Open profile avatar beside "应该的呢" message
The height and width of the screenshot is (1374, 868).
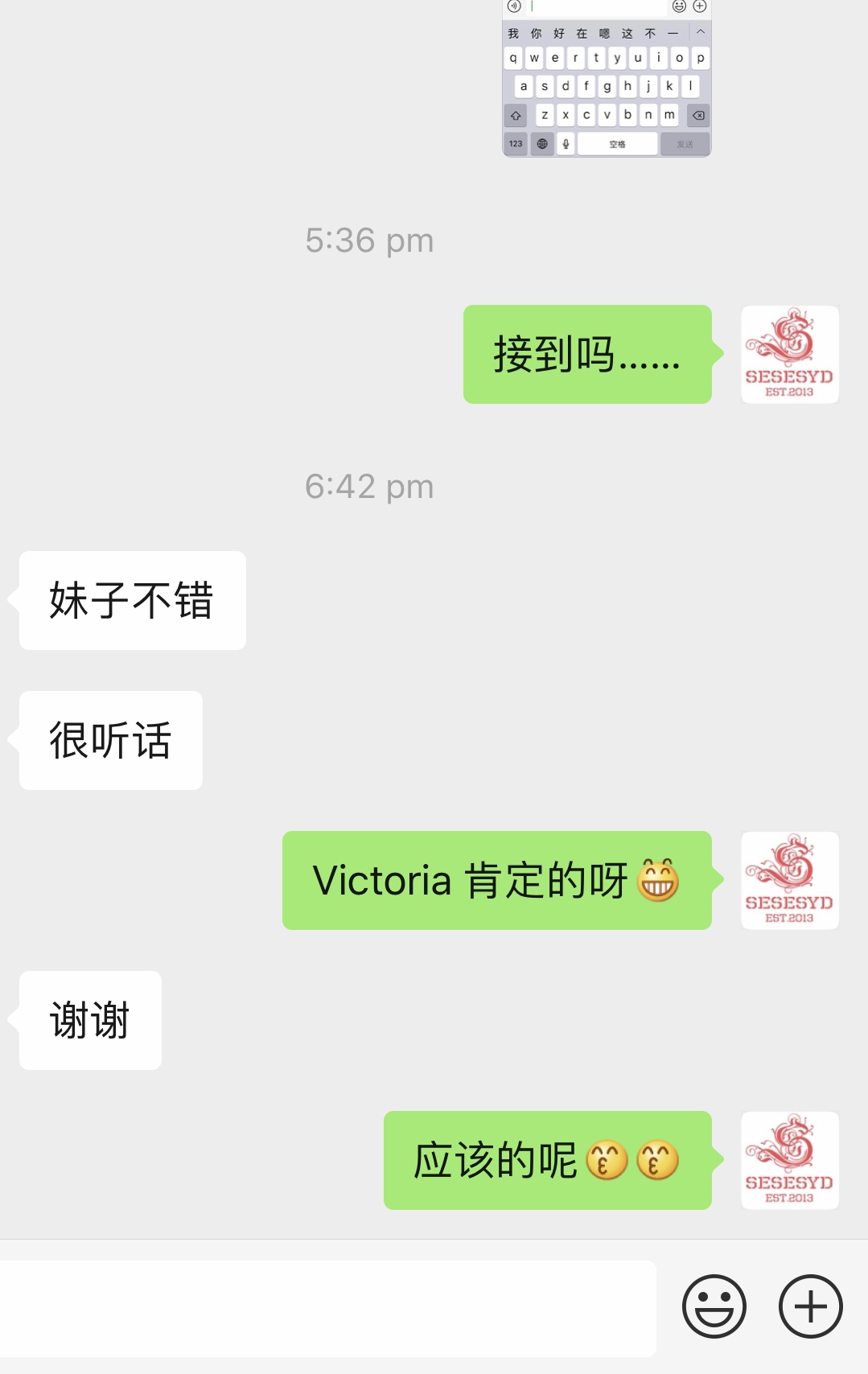pyautogui.click(x=789, y=1160)
